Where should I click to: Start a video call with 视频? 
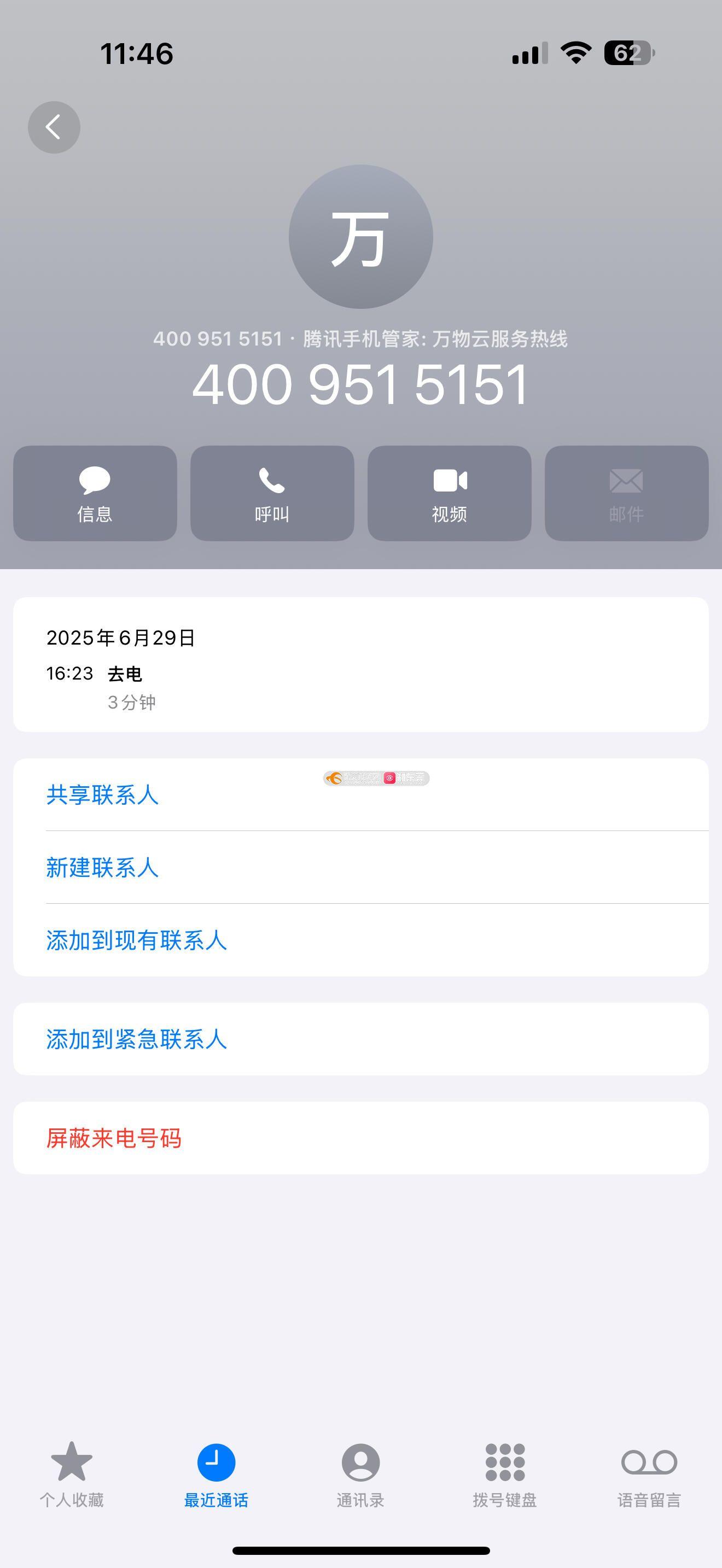(x=449, y=493)
